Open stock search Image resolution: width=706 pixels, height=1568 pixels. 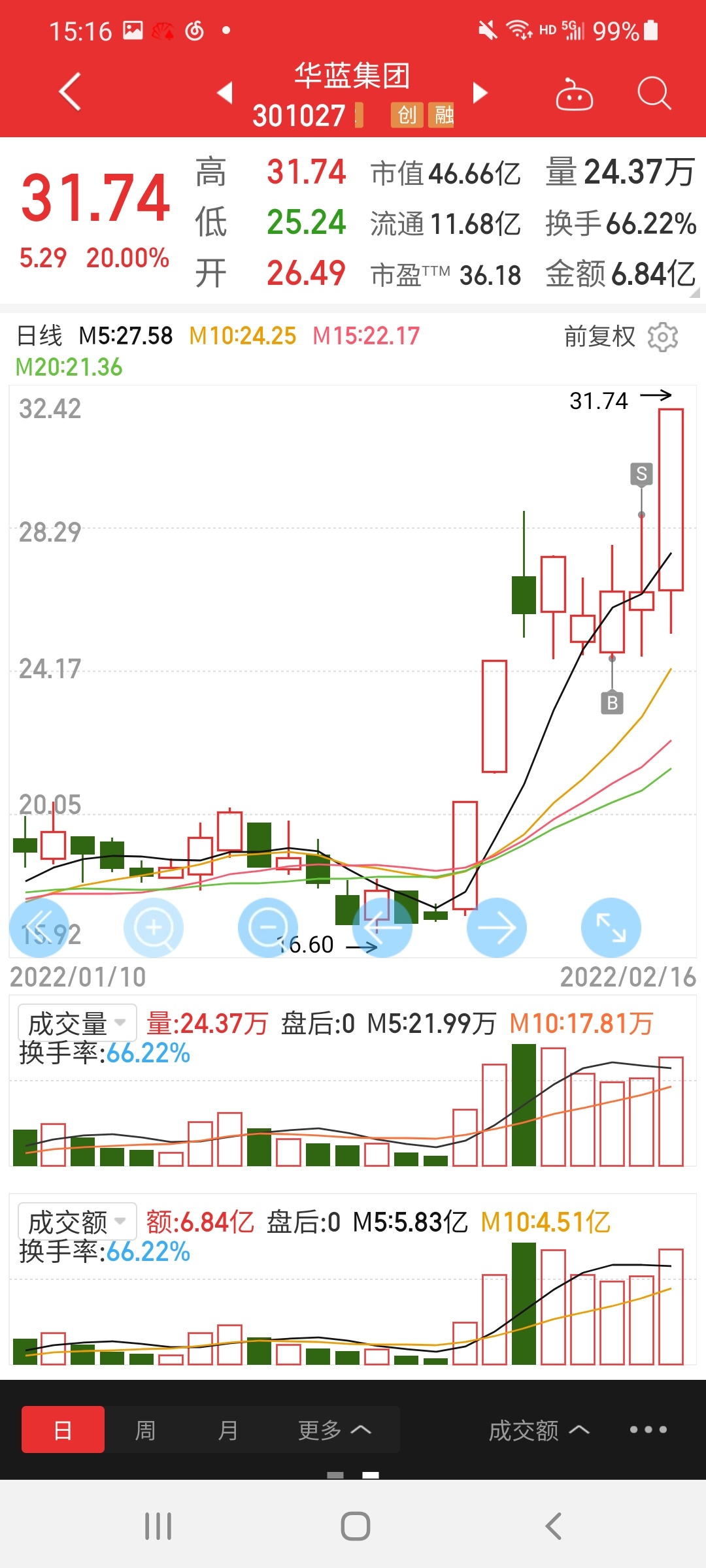point(654,93)
